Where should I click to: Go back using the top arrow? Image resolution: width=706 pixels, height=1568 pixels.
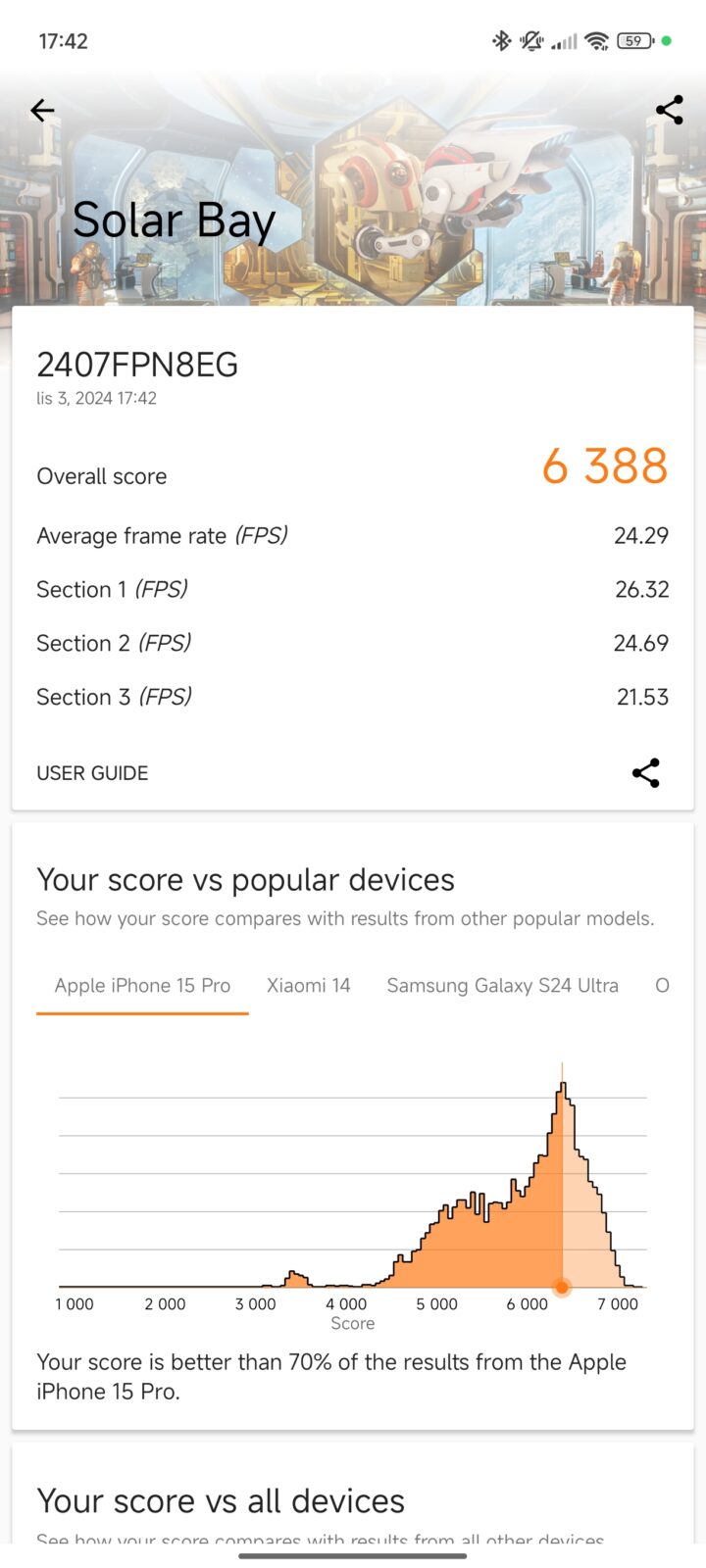(x=42, y=111)
